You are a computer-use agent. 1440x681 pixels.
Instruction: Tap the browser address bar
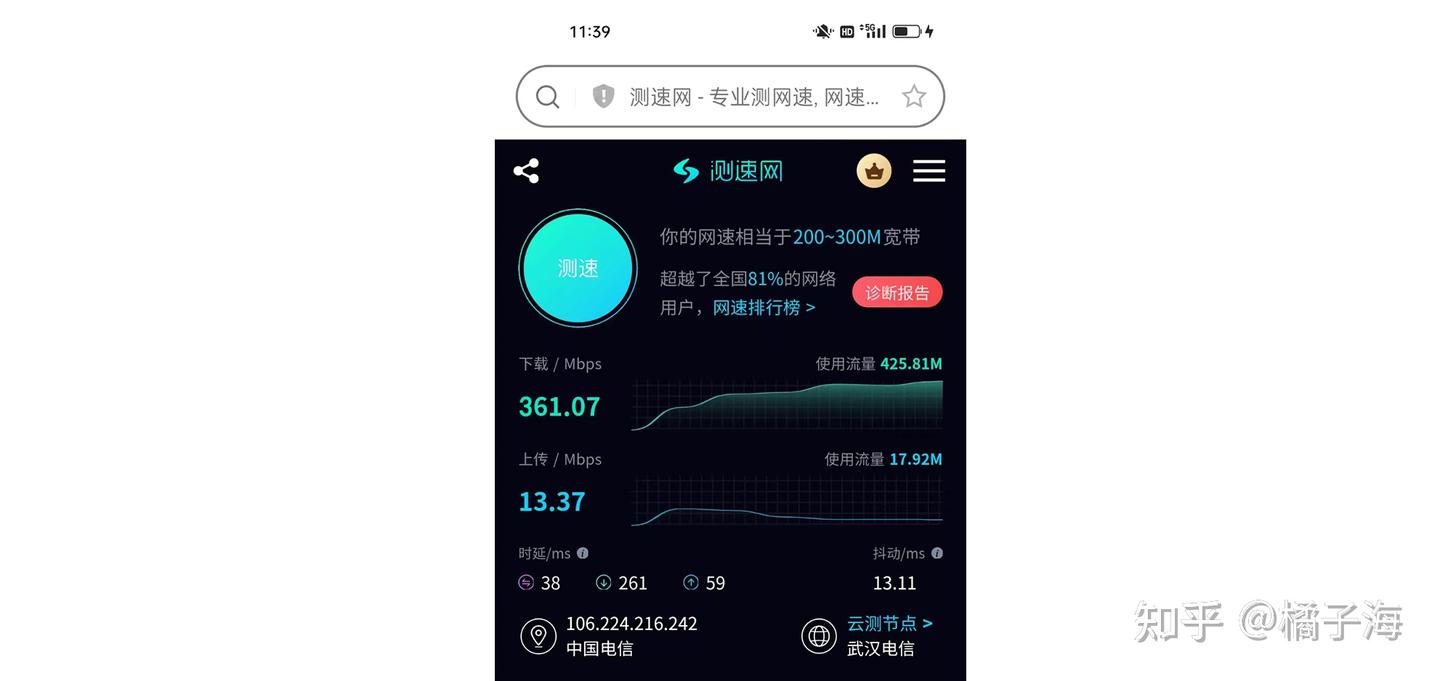tap(750, 97)
